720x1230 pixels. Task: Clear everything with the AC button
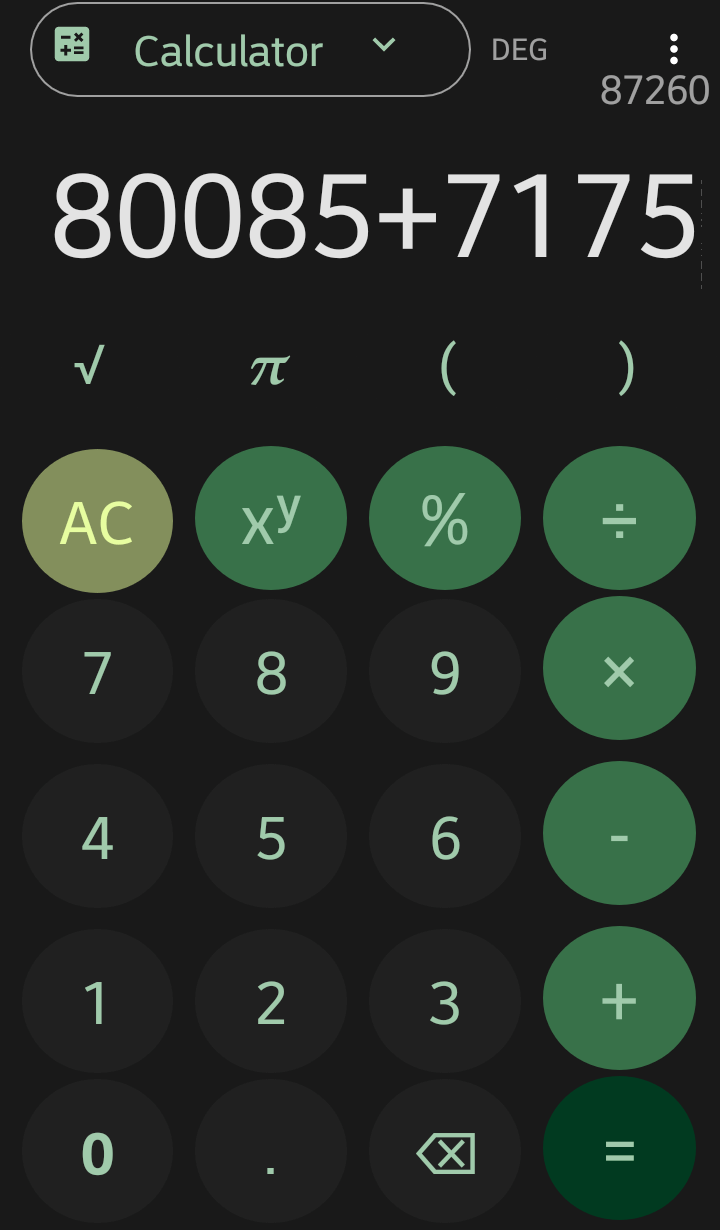(x=97, y=521)
